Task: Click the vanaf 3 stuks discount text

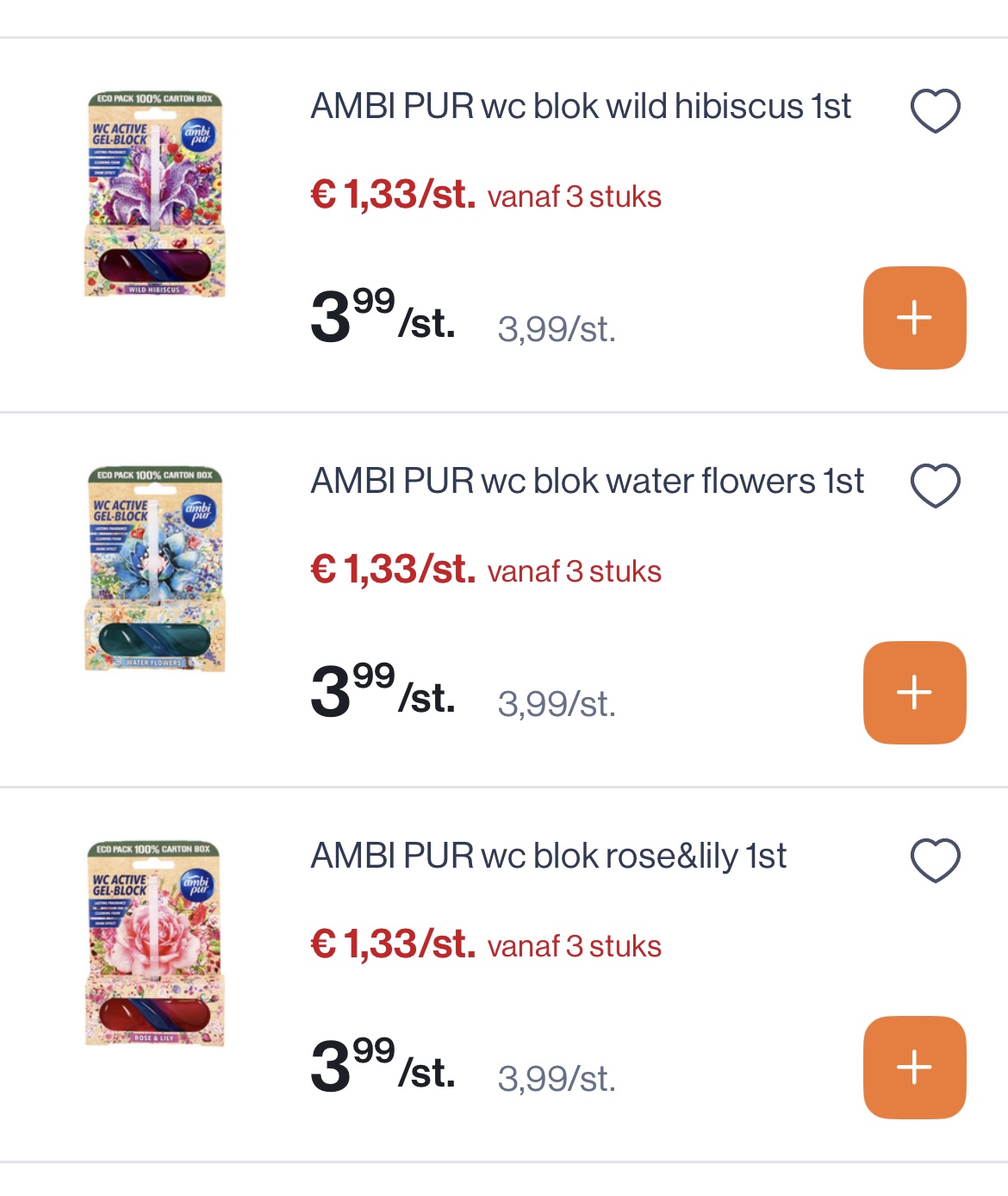Action: click(x=574, y=197)
